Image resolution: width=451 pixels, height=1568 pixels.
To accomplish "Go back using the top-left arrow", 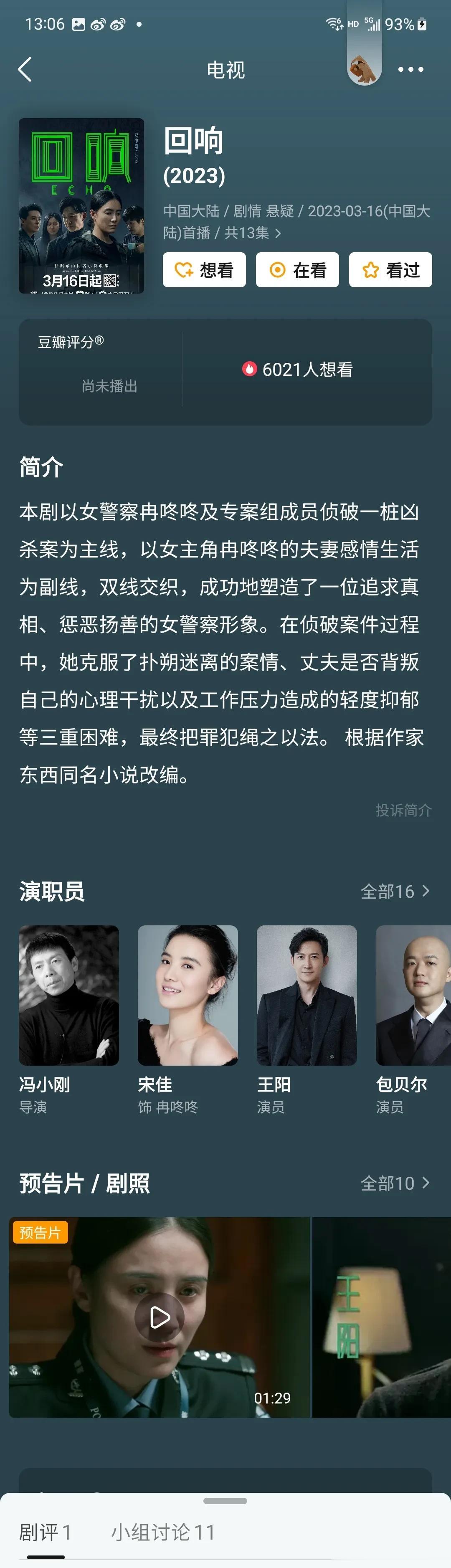I will (25, 69).
